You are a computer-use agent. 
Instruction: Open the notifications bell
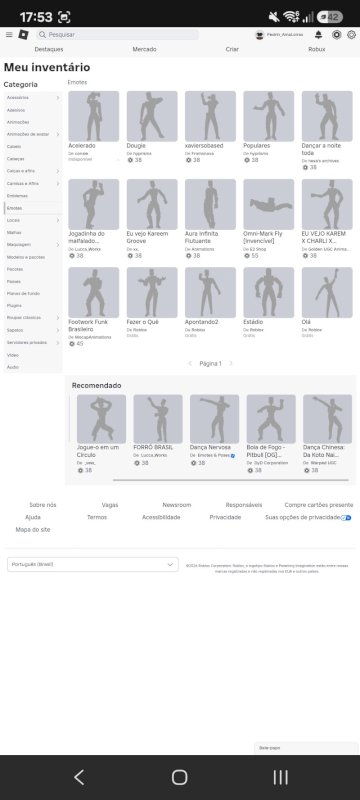(x=319, y=35)
